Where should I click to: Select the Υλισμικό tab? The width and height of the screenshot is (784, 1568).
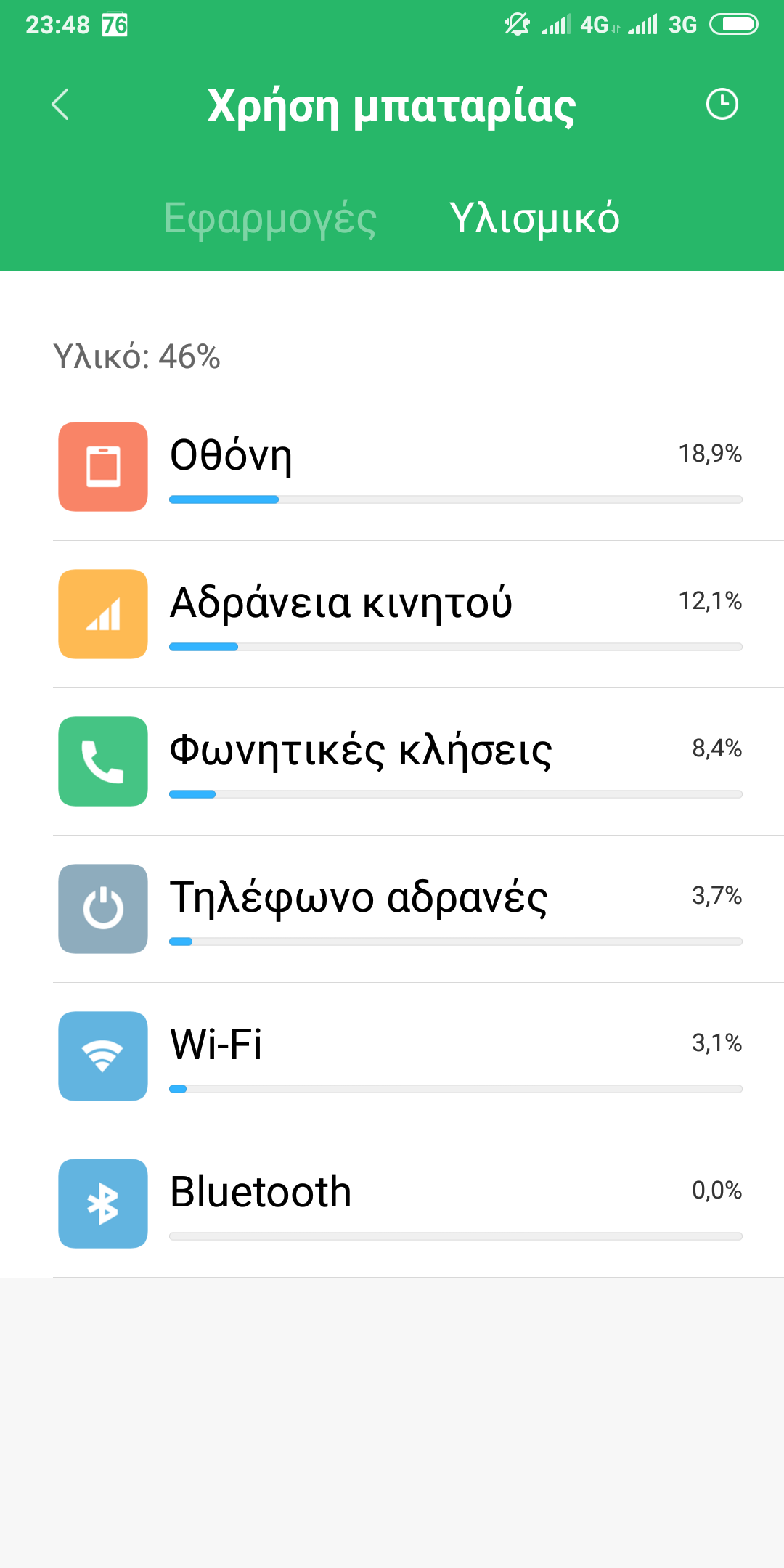tap(534, 218)
